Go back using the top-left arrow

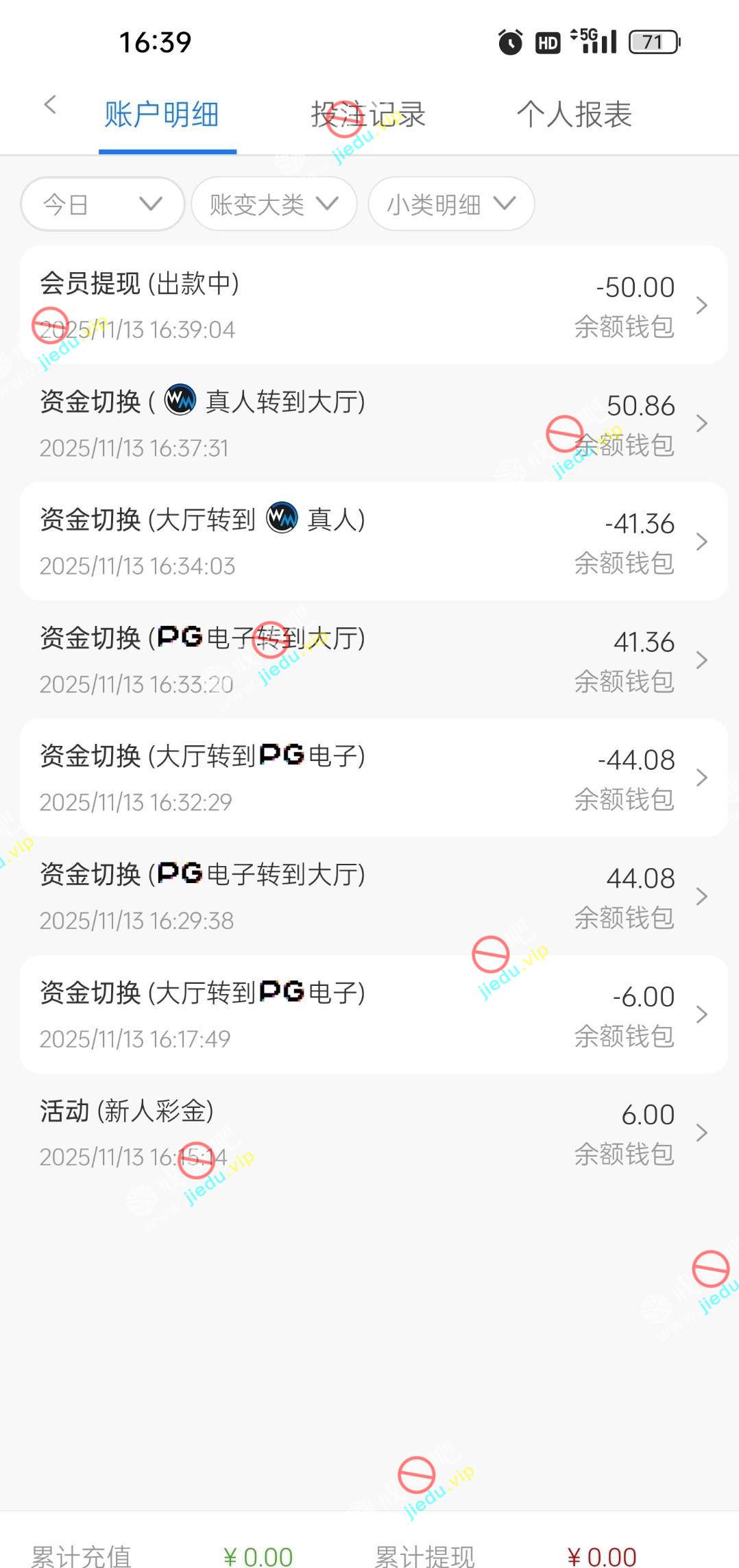tap(49, 106)
